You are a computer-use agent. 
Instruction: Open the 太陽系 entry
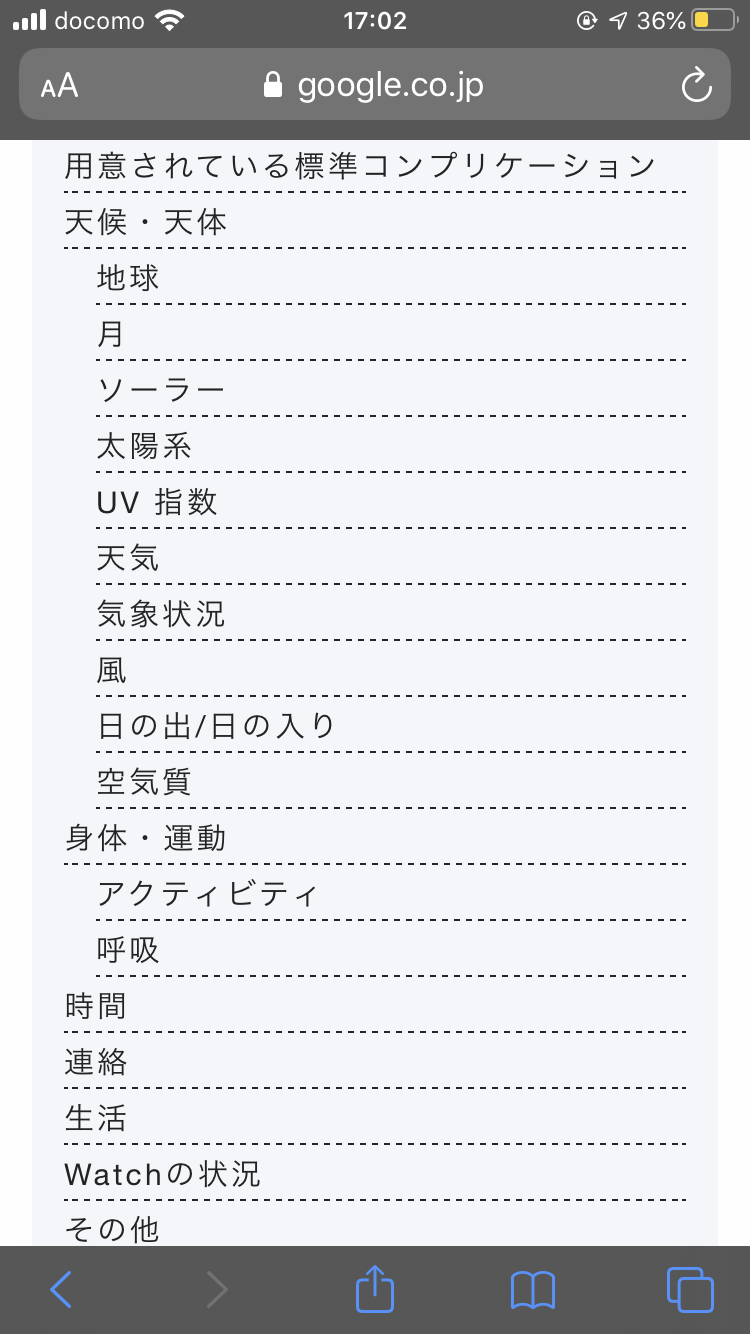pyautogui.click(x=144, y=446)
